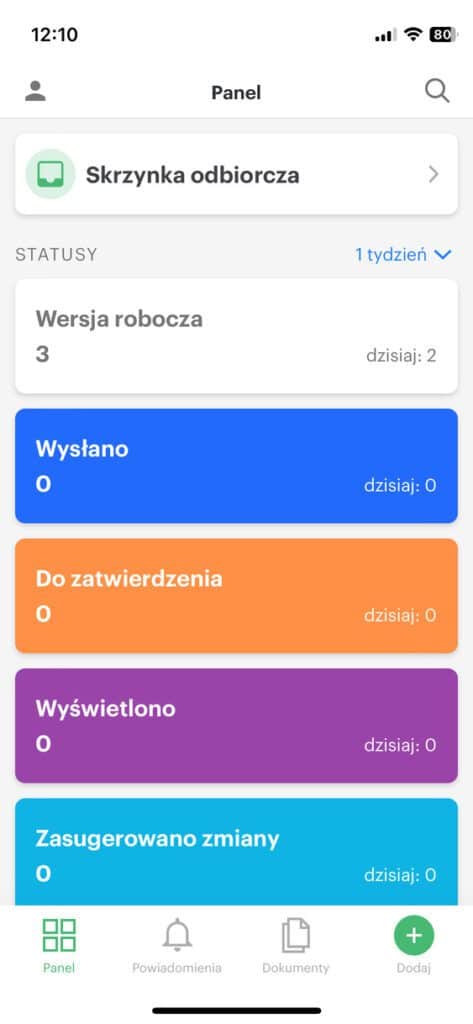Switch to the Panel tab
This screenshot has height=1024, width=473.
click(x=59, y=945)
